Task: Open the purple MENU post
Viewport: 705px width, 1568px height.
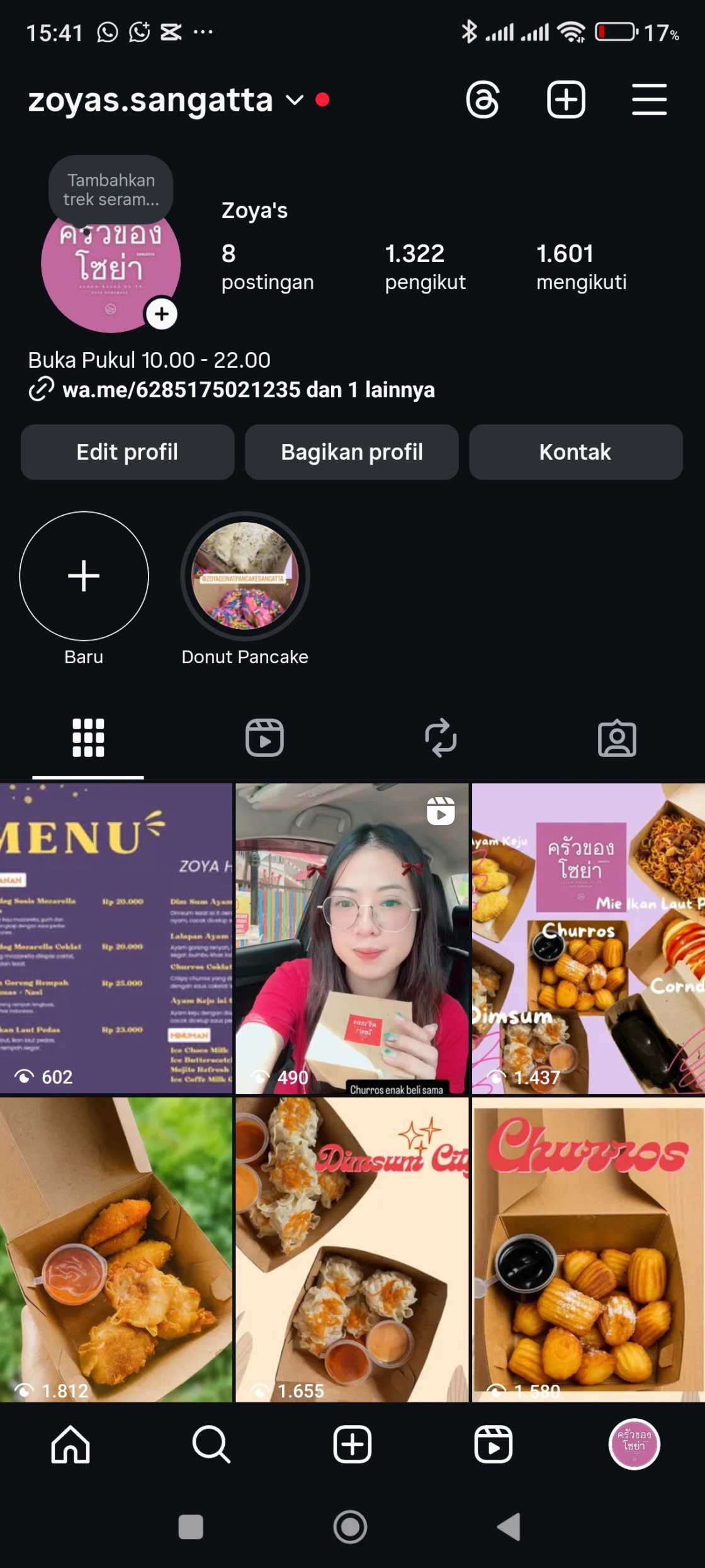Action: click(x=116, y=938)
